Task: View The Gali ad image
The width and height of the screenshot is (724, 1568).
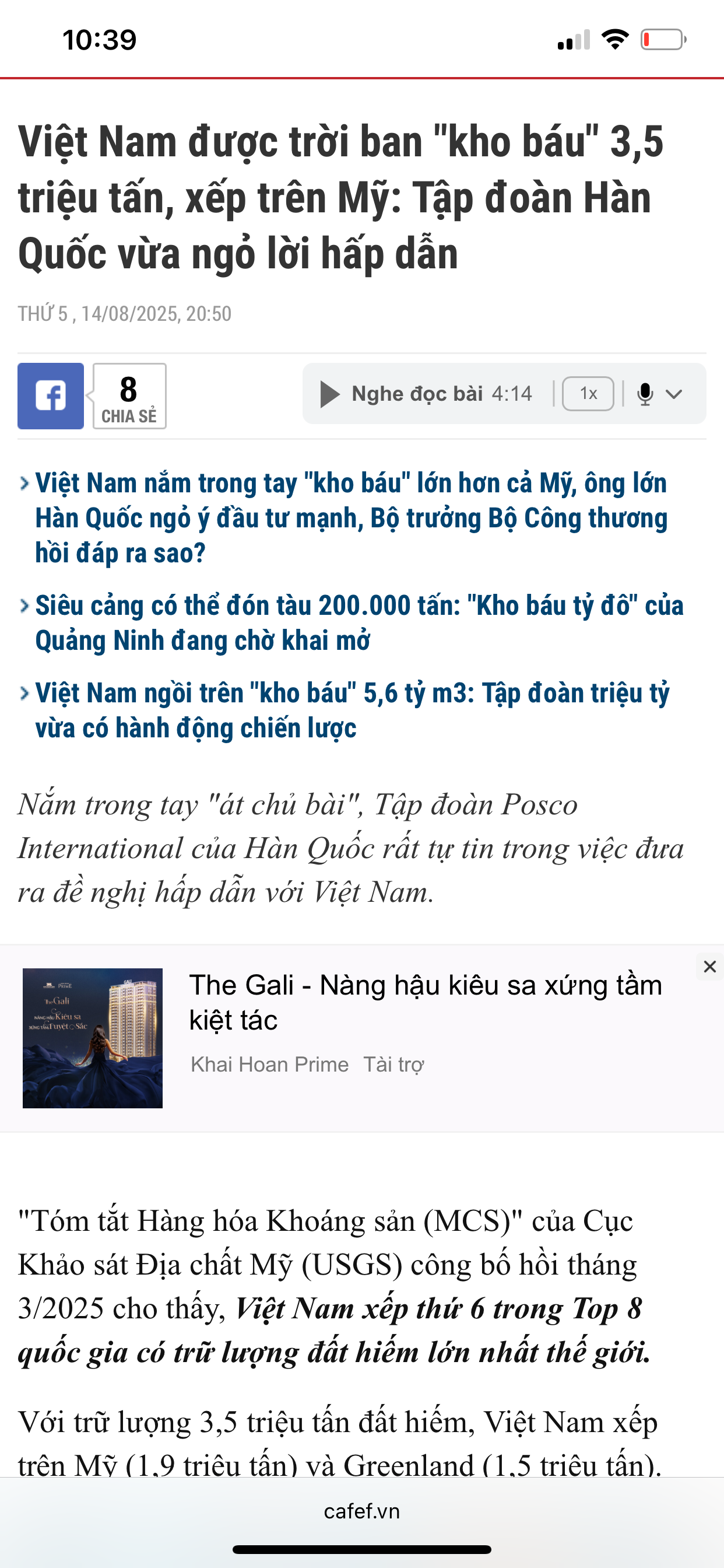Action: tap(93, 1038)
